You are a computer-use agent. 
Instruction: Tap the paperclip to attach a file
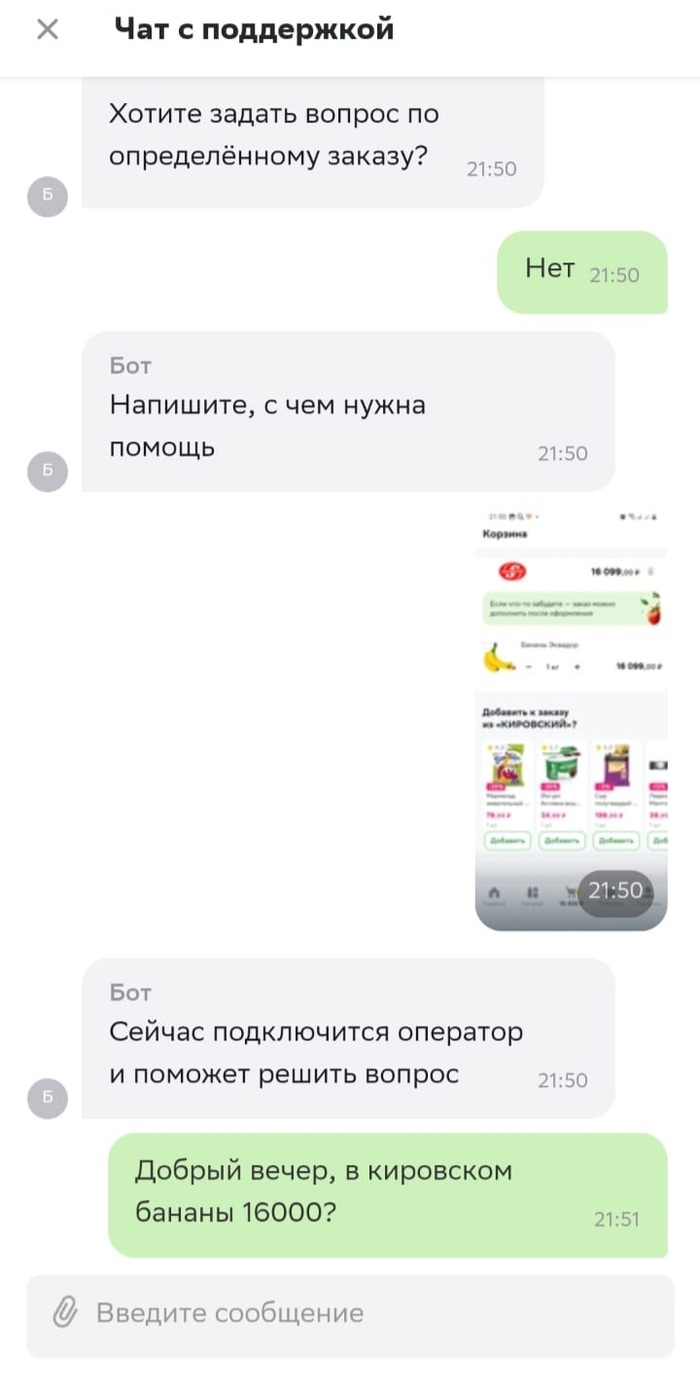point(65,1312)
